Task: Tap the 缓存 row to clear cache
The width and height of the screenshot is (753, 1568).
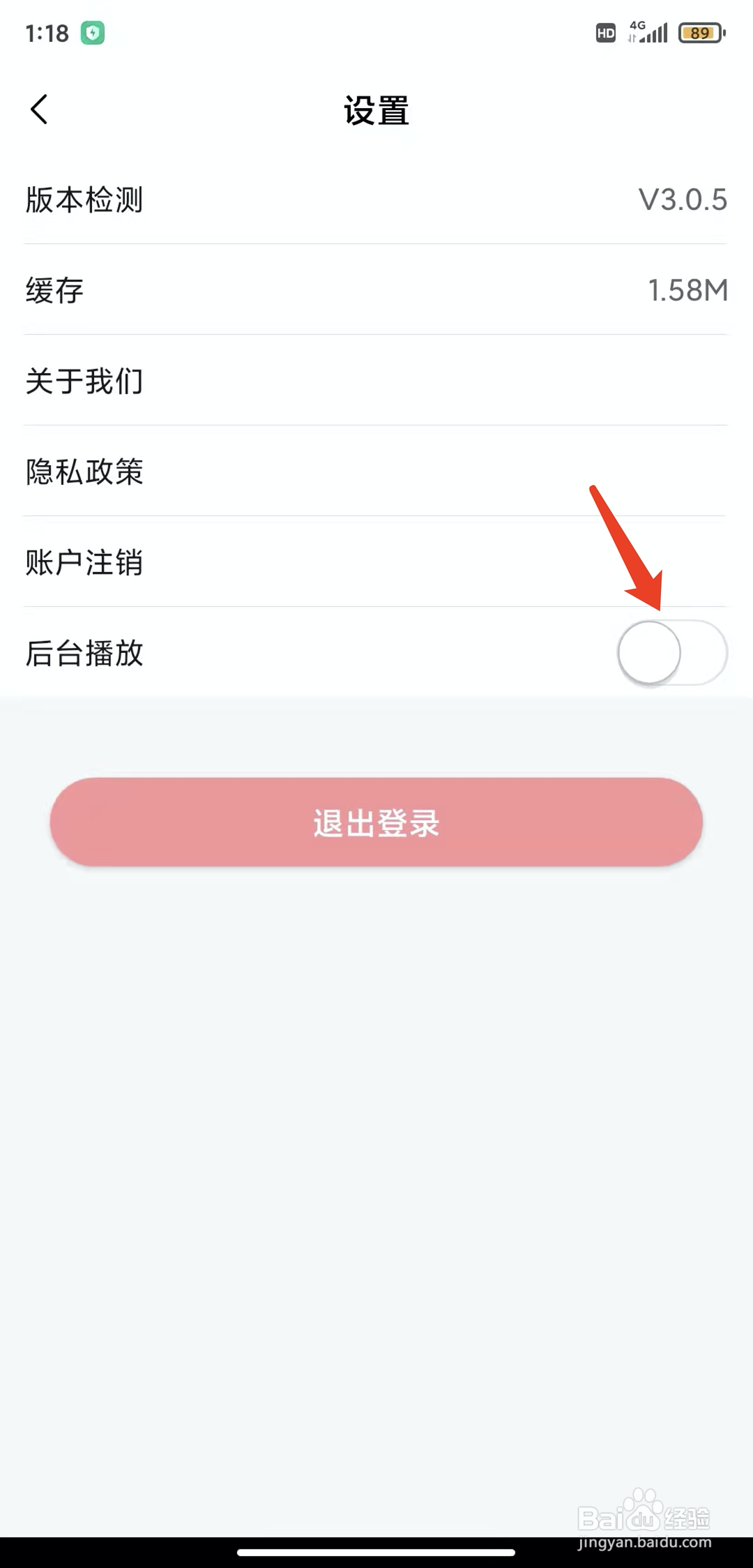Action: (376, 291)
